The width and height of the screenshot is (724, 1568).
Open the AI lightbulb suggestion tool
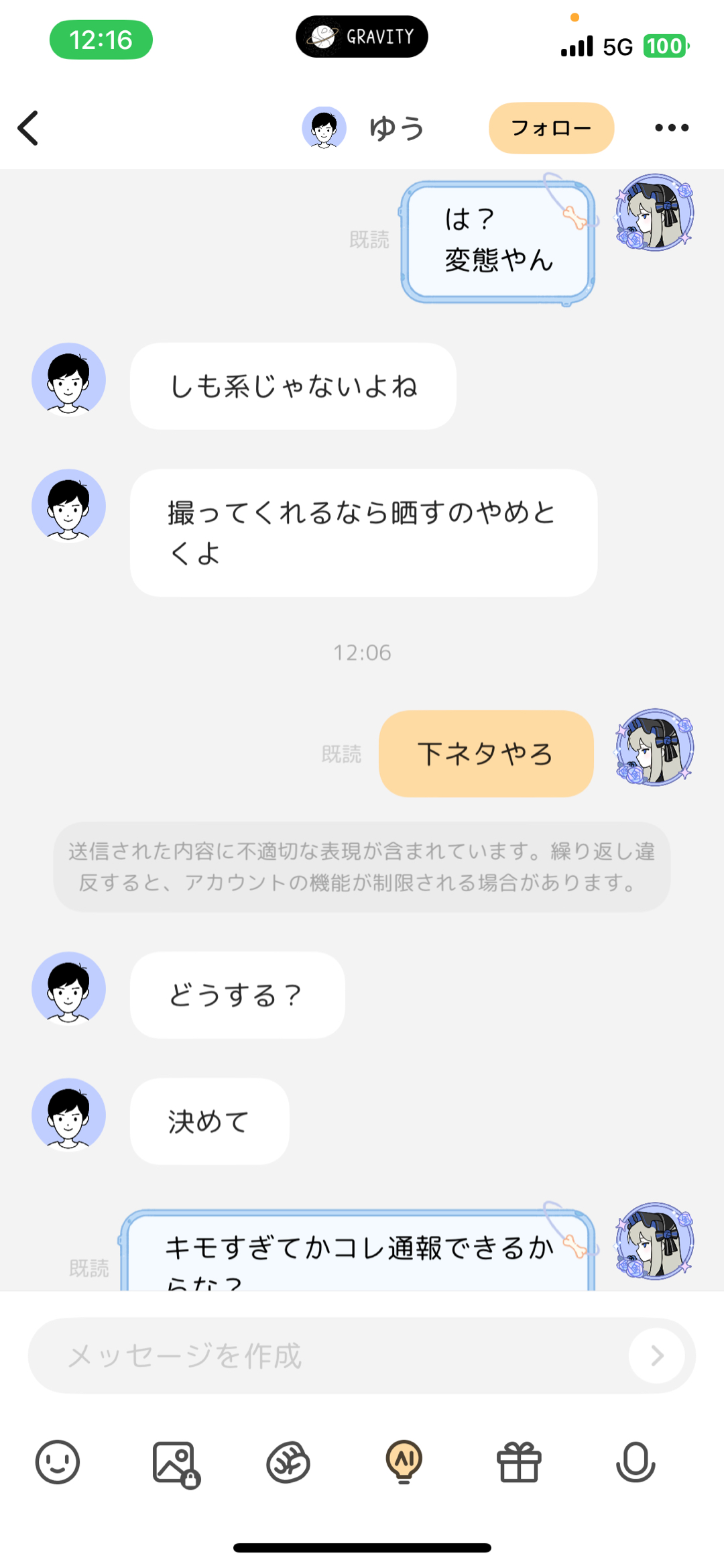tap(404, 1461)
